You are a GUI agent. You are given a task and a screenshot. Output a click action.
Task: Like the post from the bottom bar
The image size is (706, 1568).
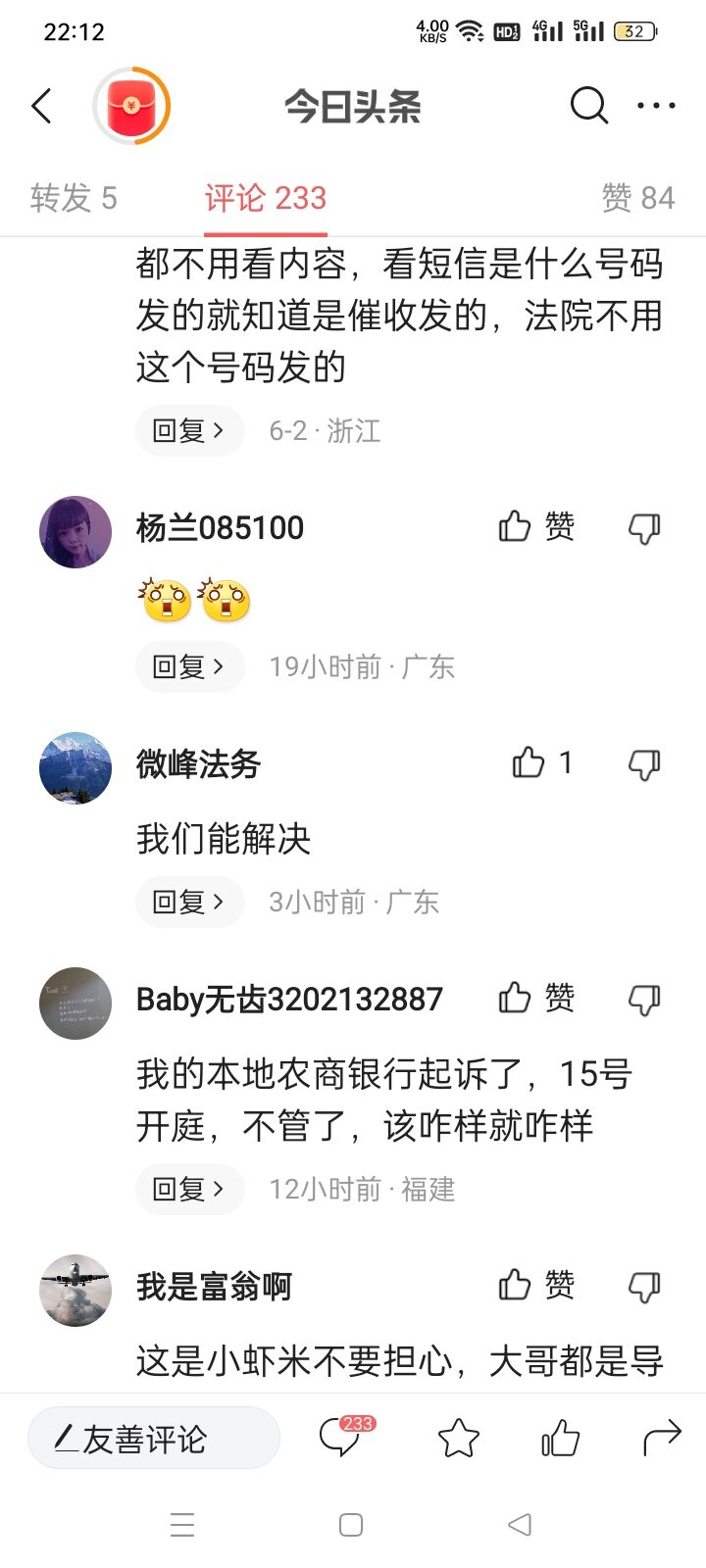[x=560, y=1439]
